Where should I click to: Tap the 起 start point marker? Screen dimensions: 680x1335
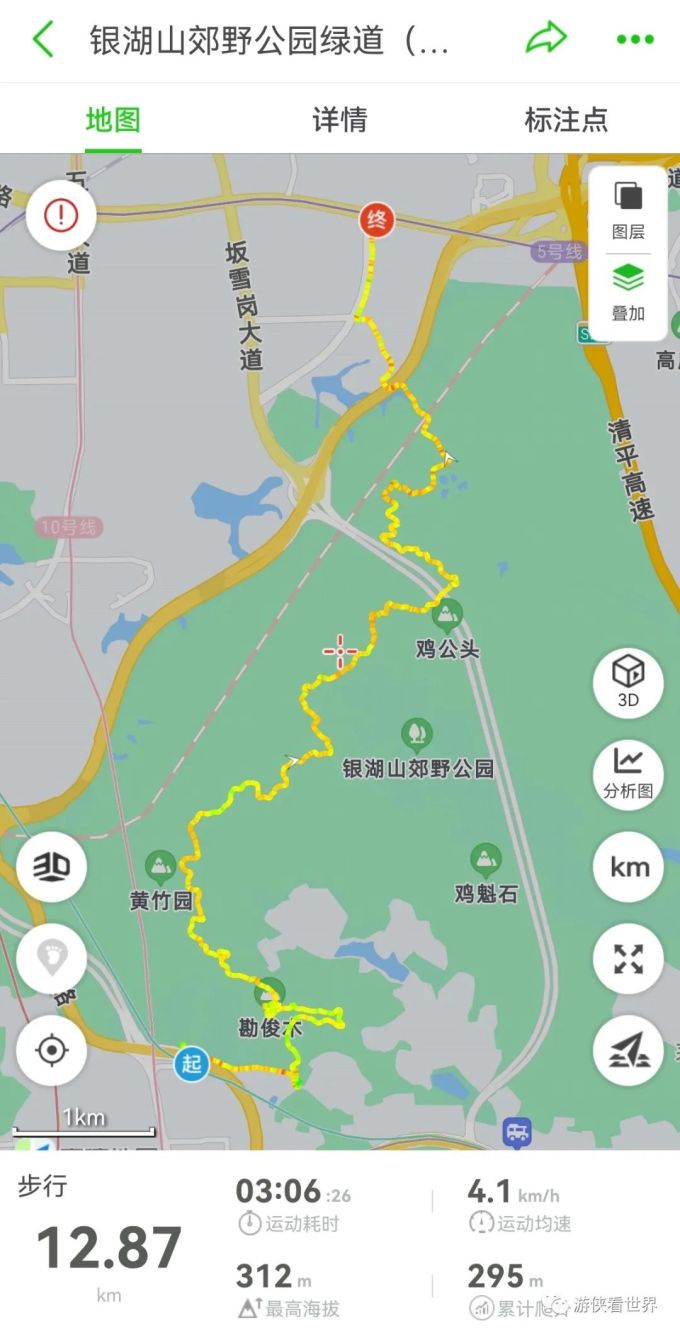[x=191, y=1064]
